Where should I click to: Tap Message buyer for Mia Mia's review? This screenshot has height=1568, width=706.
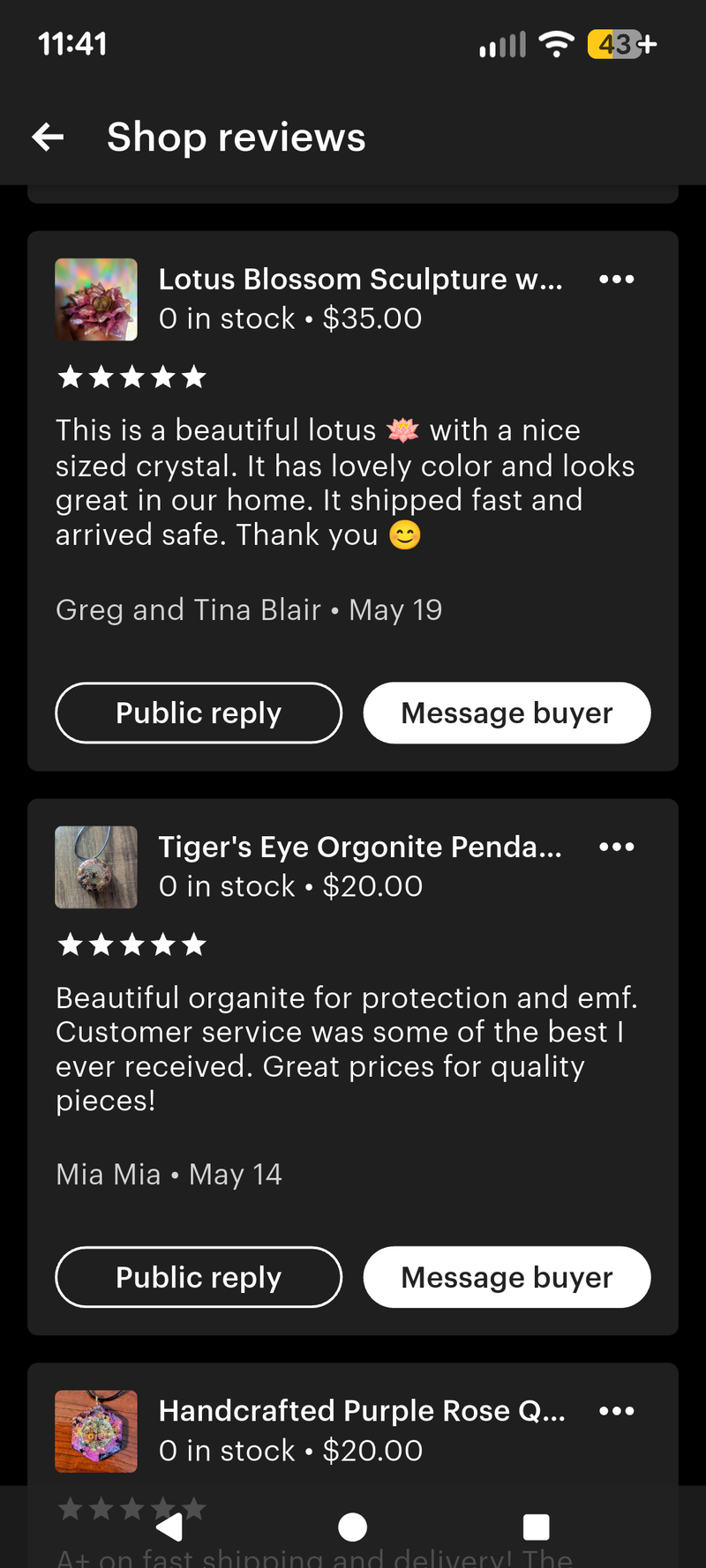tap(507, 1277)
